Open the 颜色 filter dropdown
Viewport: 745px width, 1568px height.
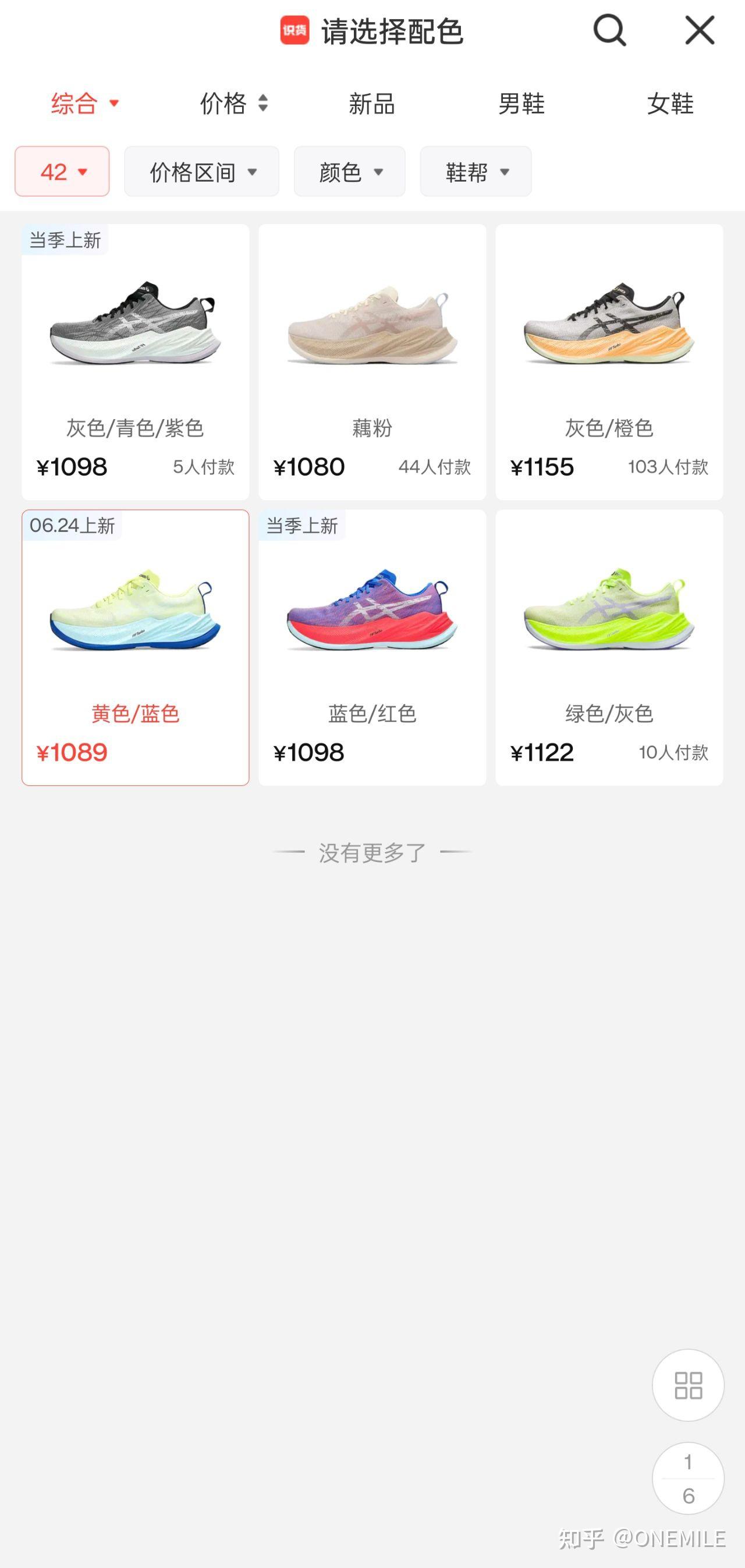tap(349, 171)
